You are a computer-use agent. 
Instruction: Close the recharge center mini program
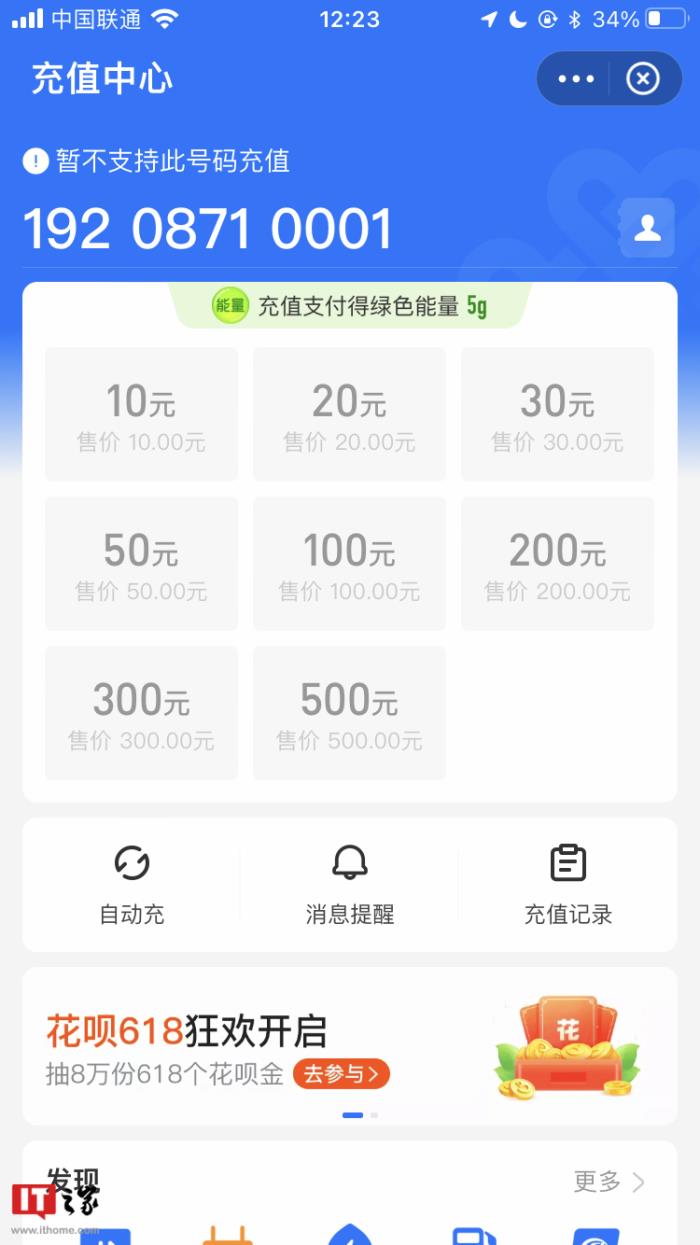coord(643,79)
